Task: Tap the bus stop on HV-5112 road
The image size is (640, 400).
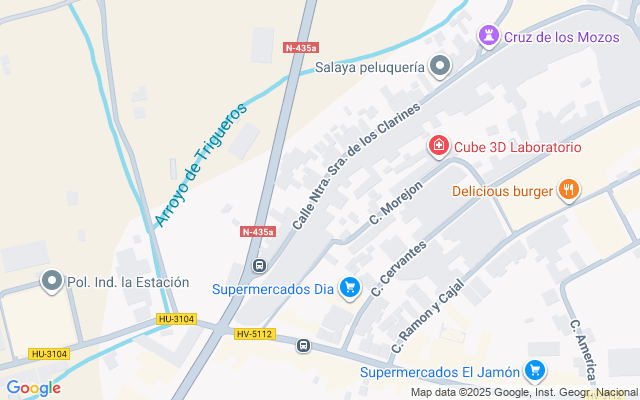Action: [x=303, y=346]
